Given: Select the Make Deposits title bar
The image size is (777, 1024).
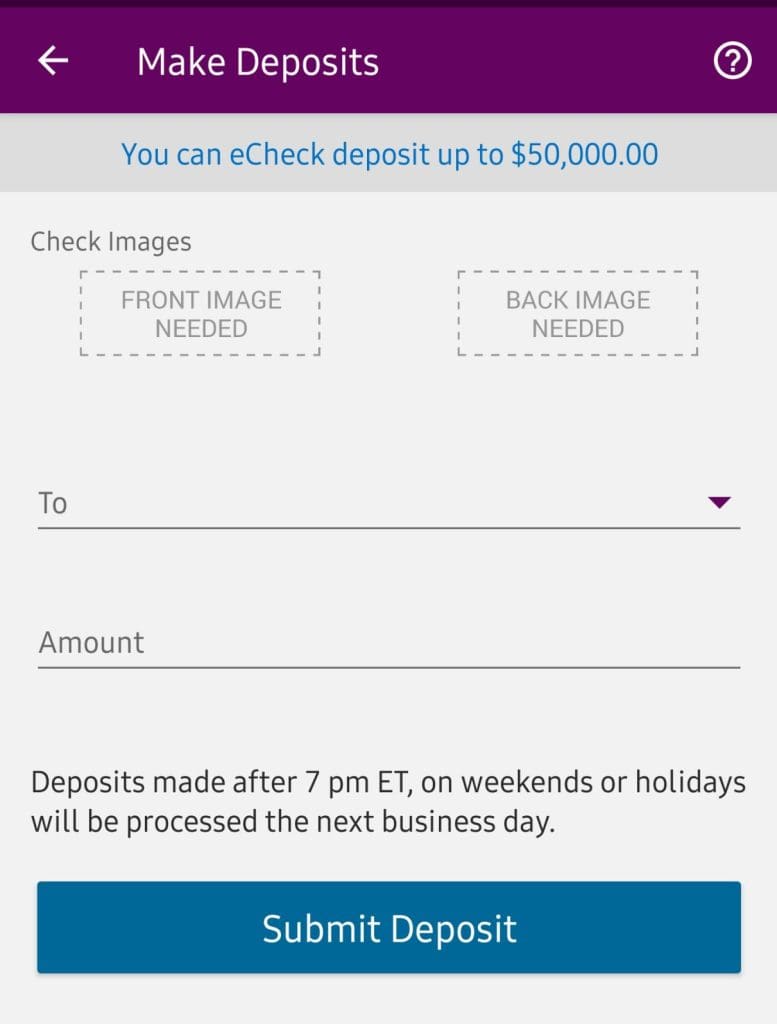Looking at the screenshot, I should (258, 61).
